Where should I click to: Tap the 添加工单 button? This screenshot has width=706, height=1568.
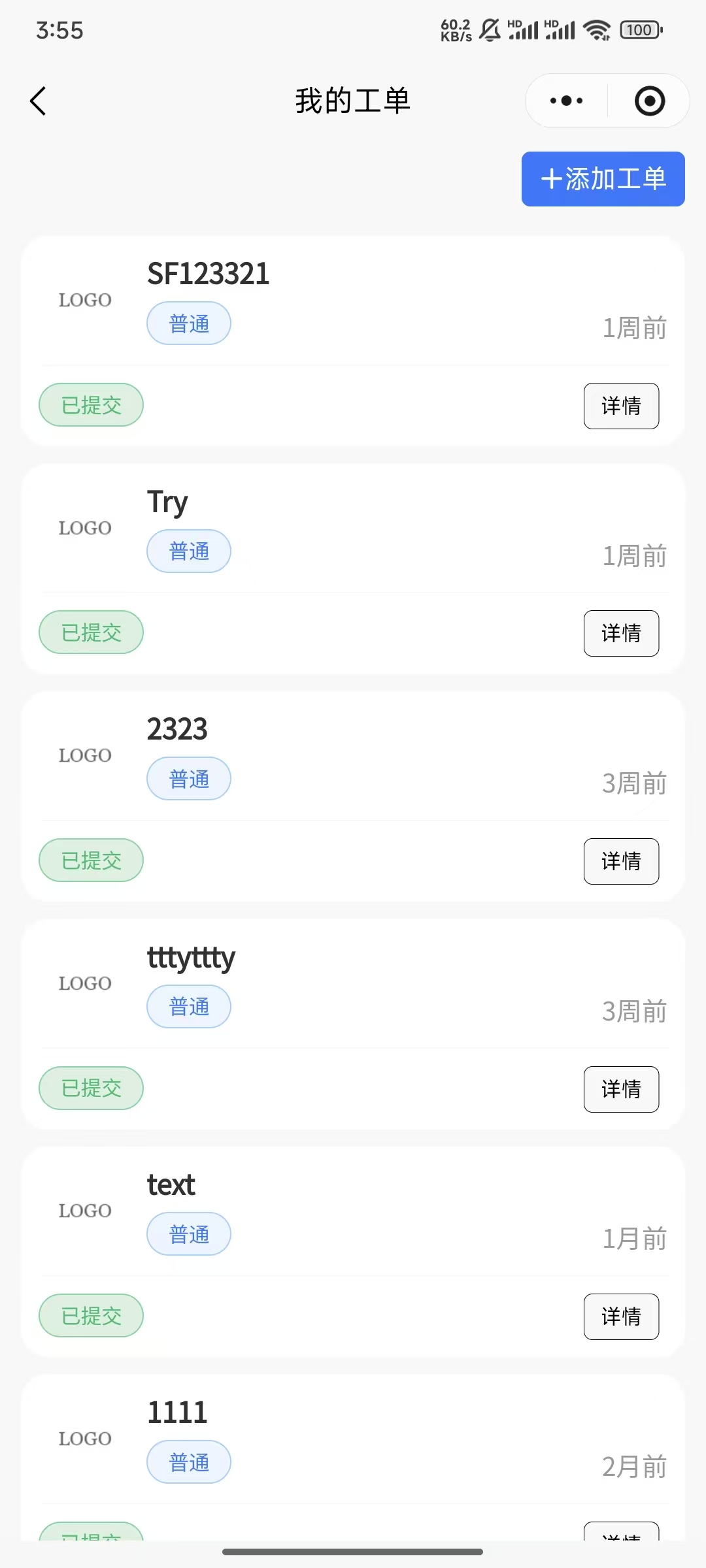(x=603, y=179)
